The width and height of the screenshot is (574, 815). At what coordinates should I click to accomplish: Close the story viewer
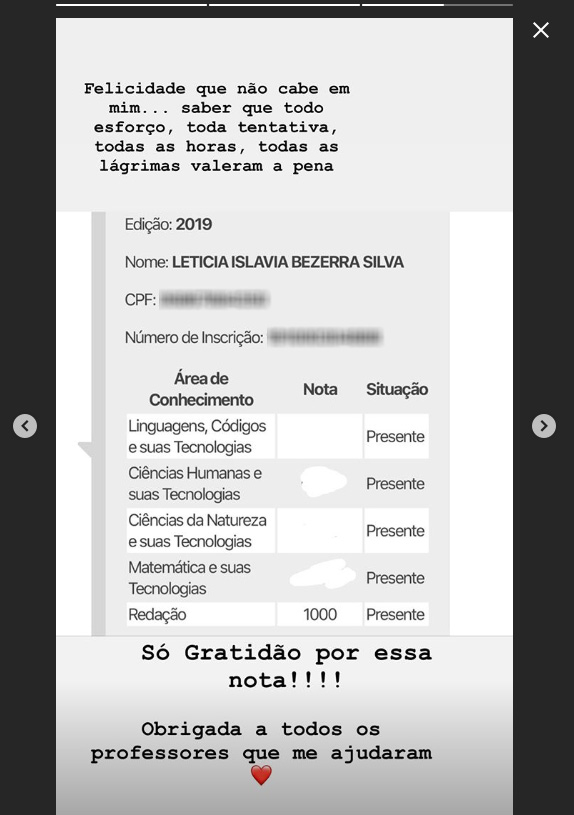[x=541, y=30]
